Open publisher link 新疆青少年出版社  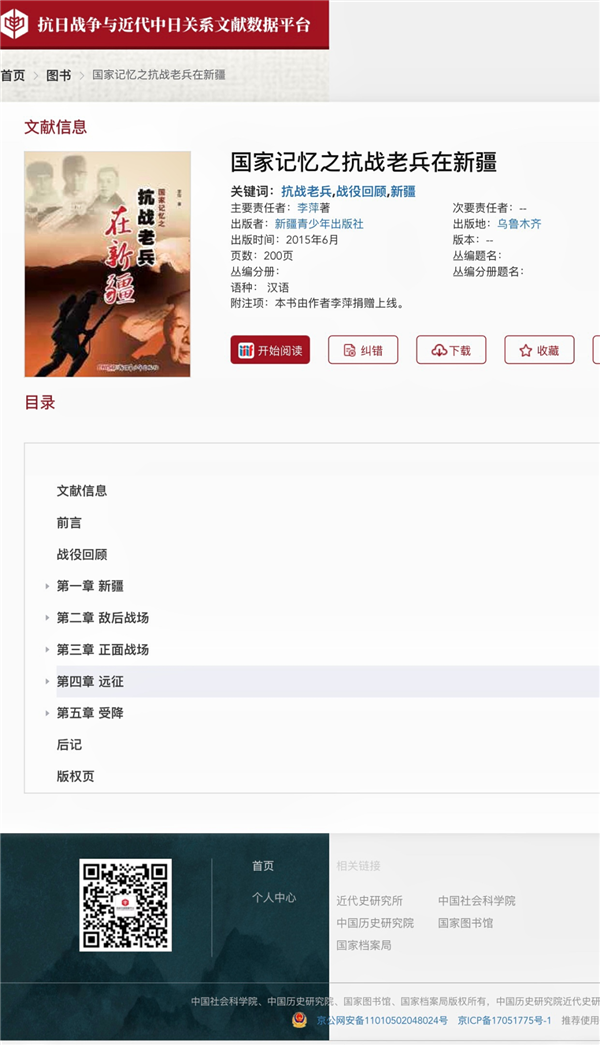[319, 224]
